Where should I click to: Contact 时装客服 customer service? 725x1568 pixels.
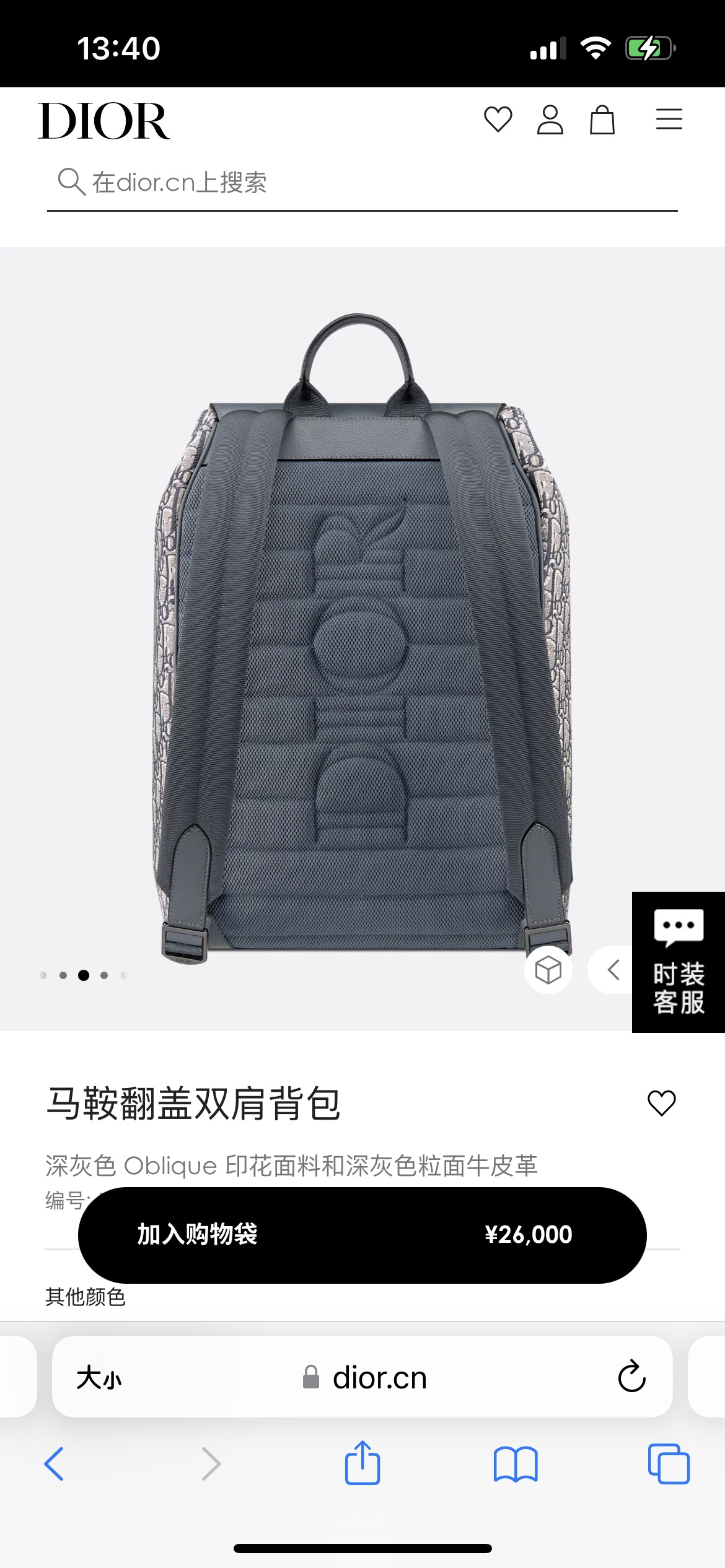coord(679,962)
